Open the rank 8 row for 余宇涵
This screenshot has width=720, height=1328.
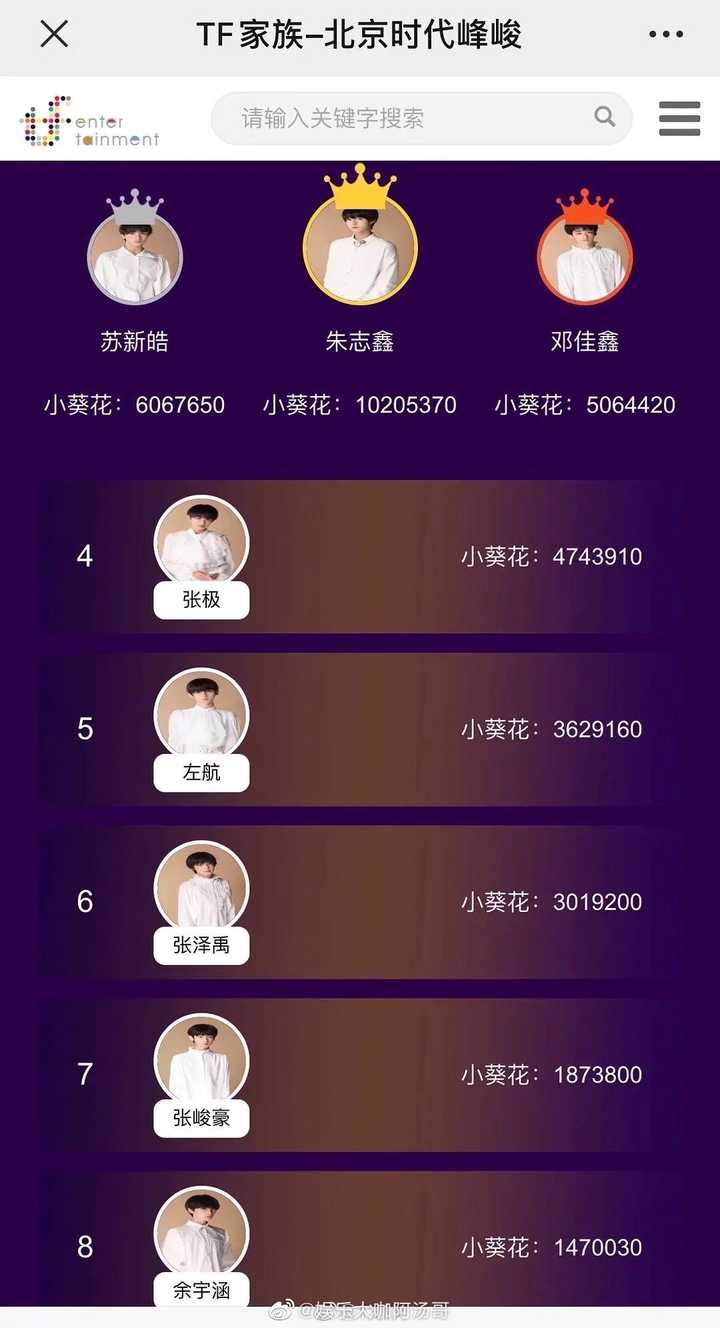tap(360, 1245)
